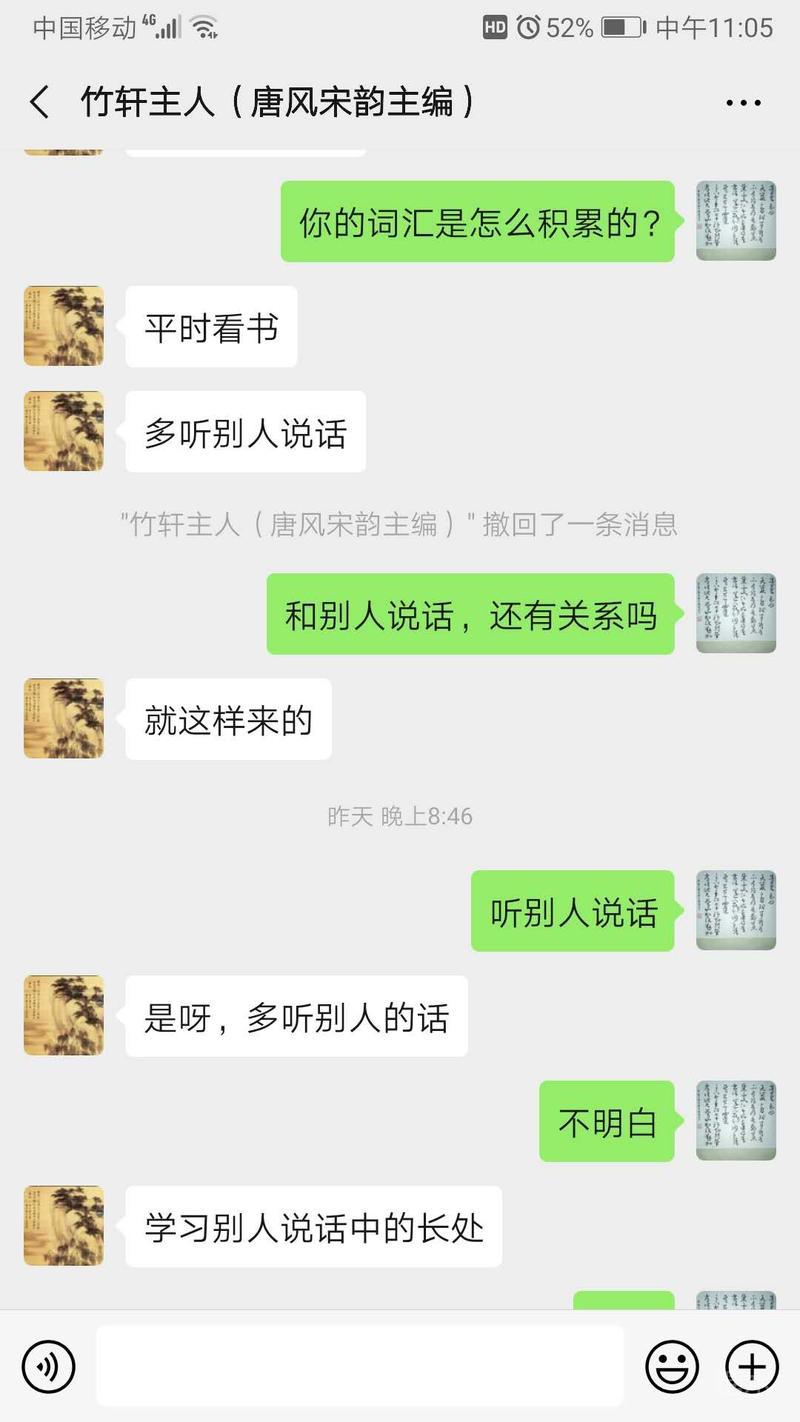Tap the message text input field
The width and height of the screenshot is (800, 1422).
tap(360, 1366)
